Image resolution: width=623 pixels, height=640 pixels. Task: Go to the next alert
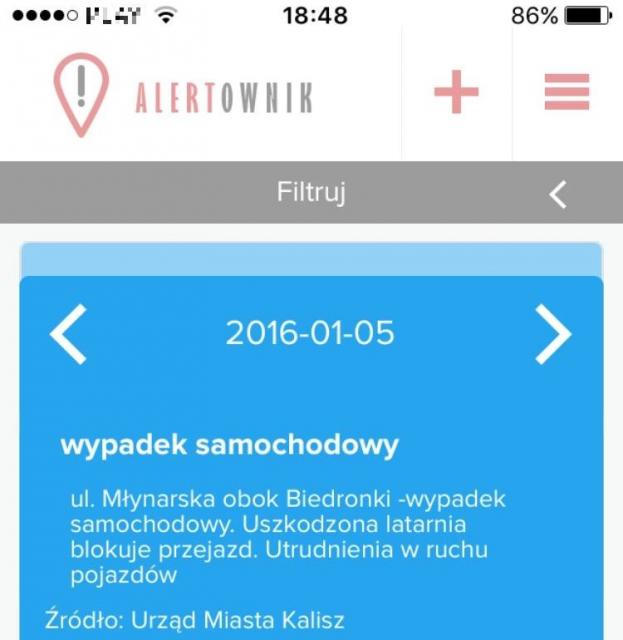tap(552, 334)
